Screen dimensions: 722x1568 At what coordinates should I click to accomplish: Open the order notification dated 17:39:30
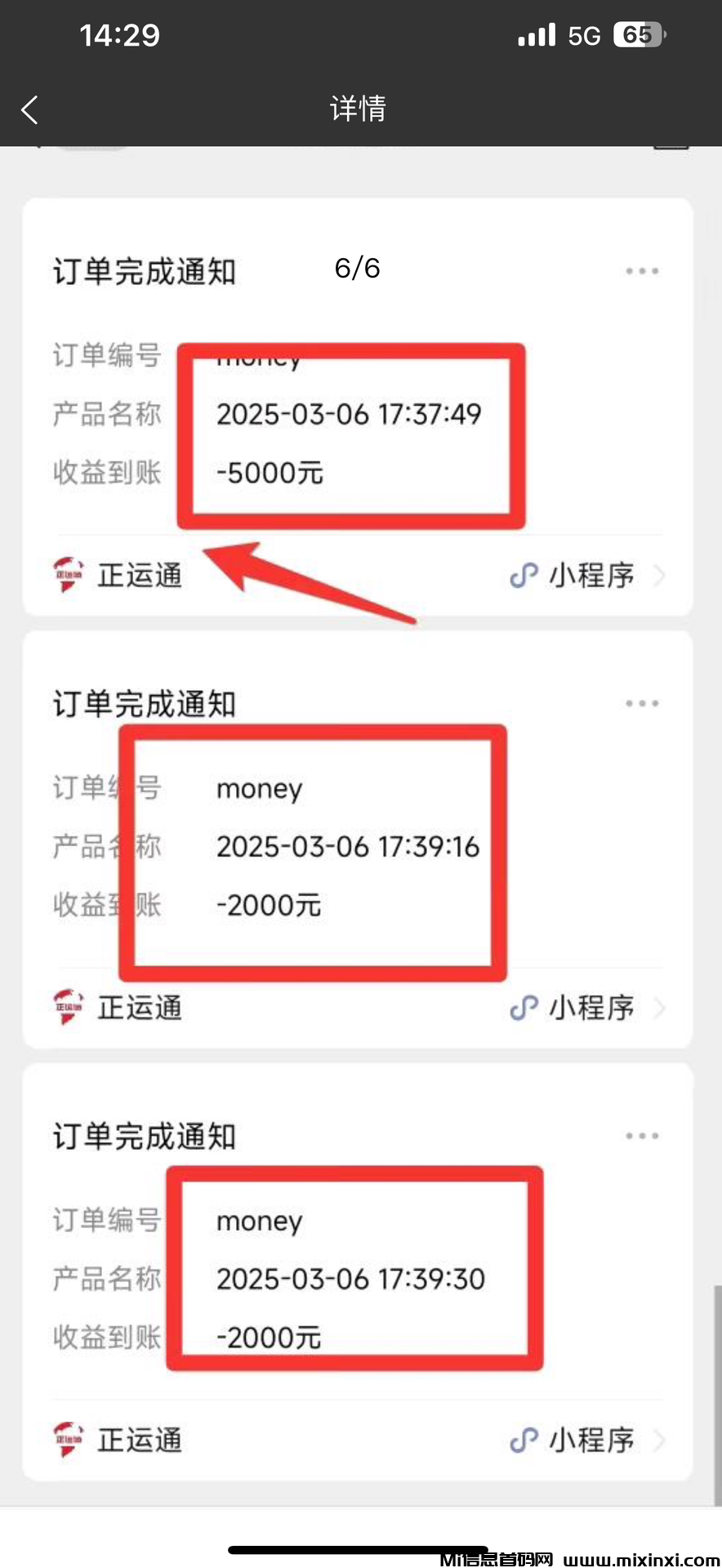coord(350,1279)
